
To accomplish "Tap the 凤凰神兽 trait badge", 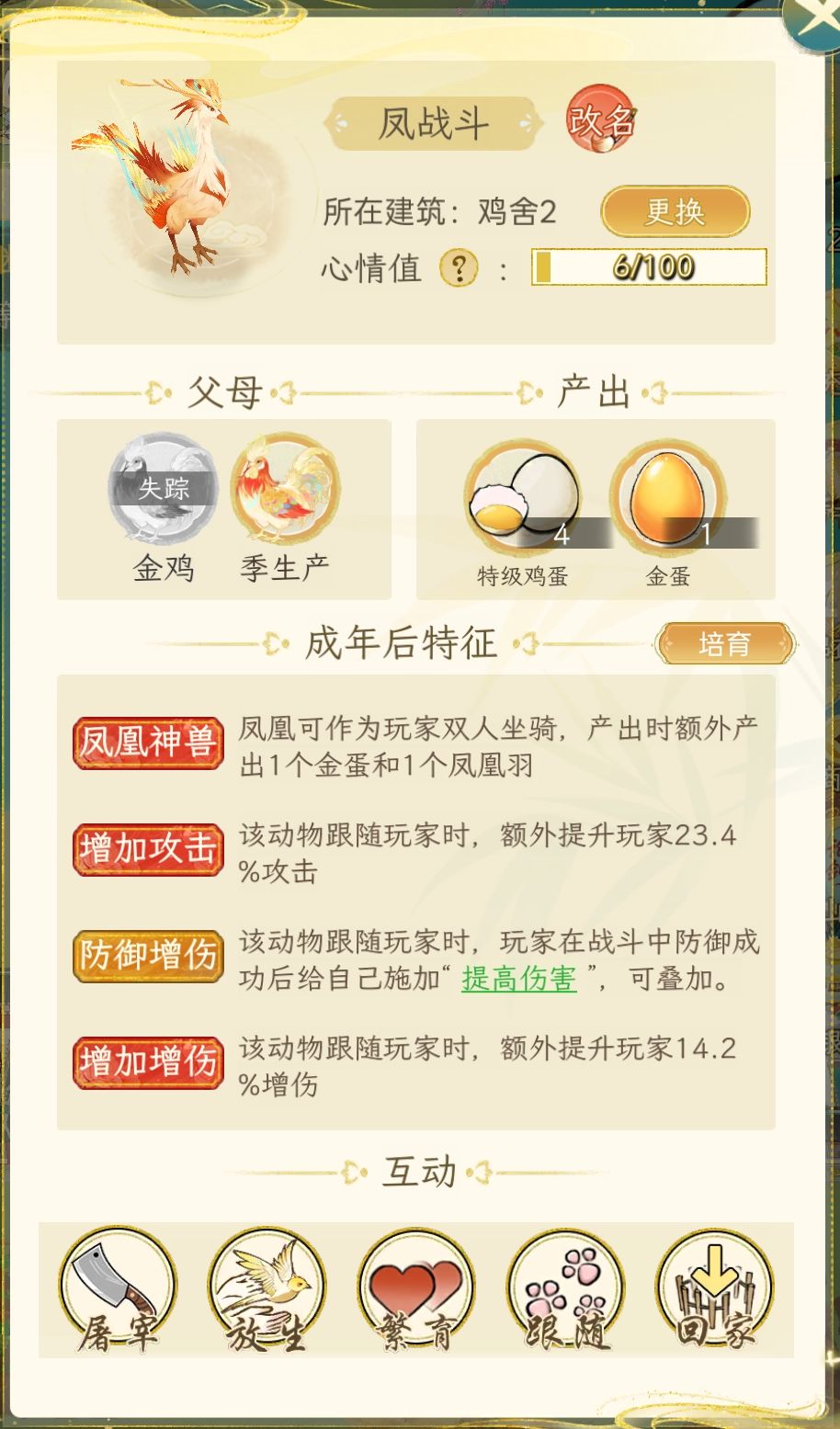I will tap(147, 744).
